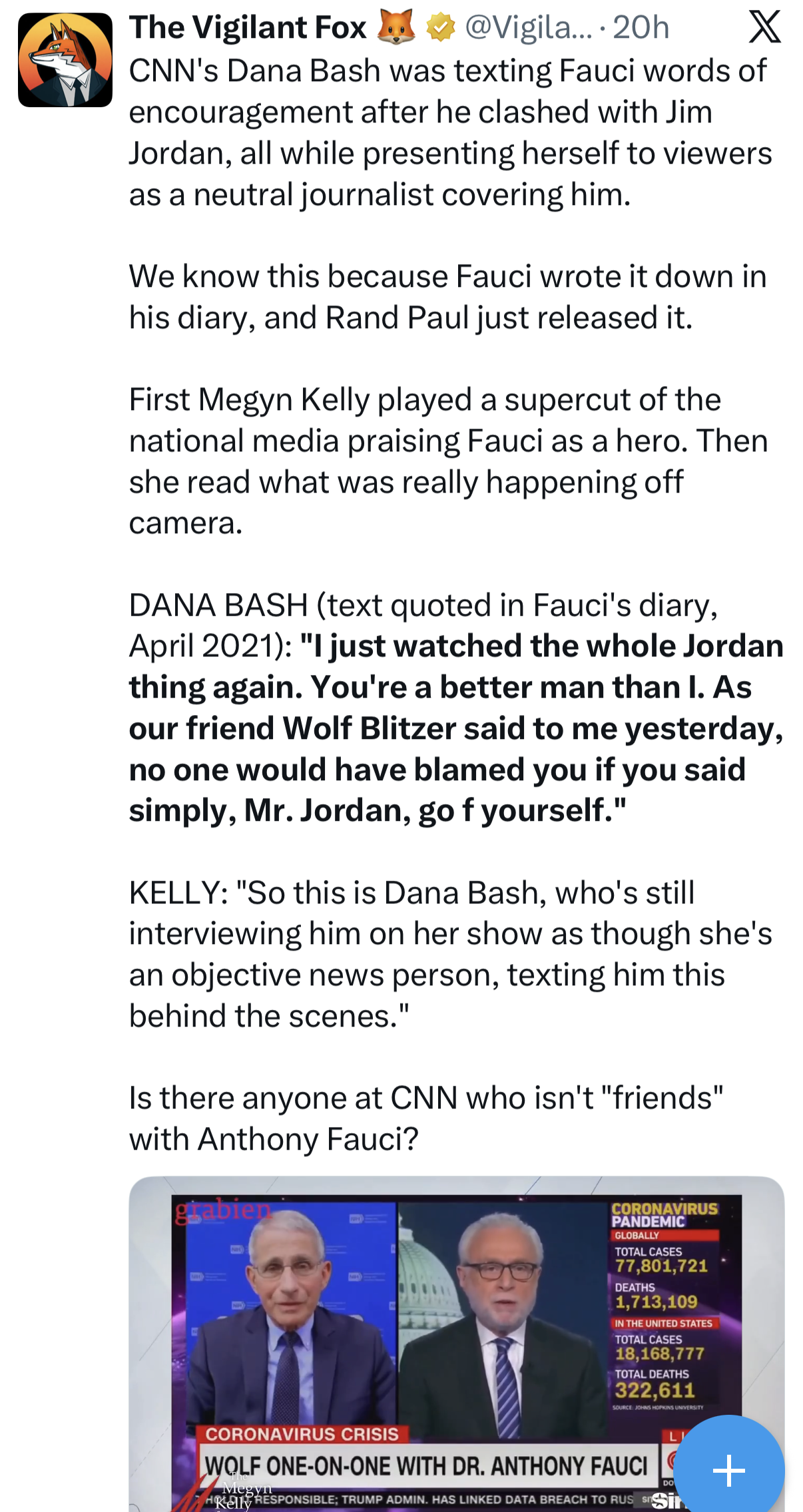Image resolution: width=803 pixels, height=1512 pixels.
Task: Compose a new post with plus button
Action: (729, 1469)
